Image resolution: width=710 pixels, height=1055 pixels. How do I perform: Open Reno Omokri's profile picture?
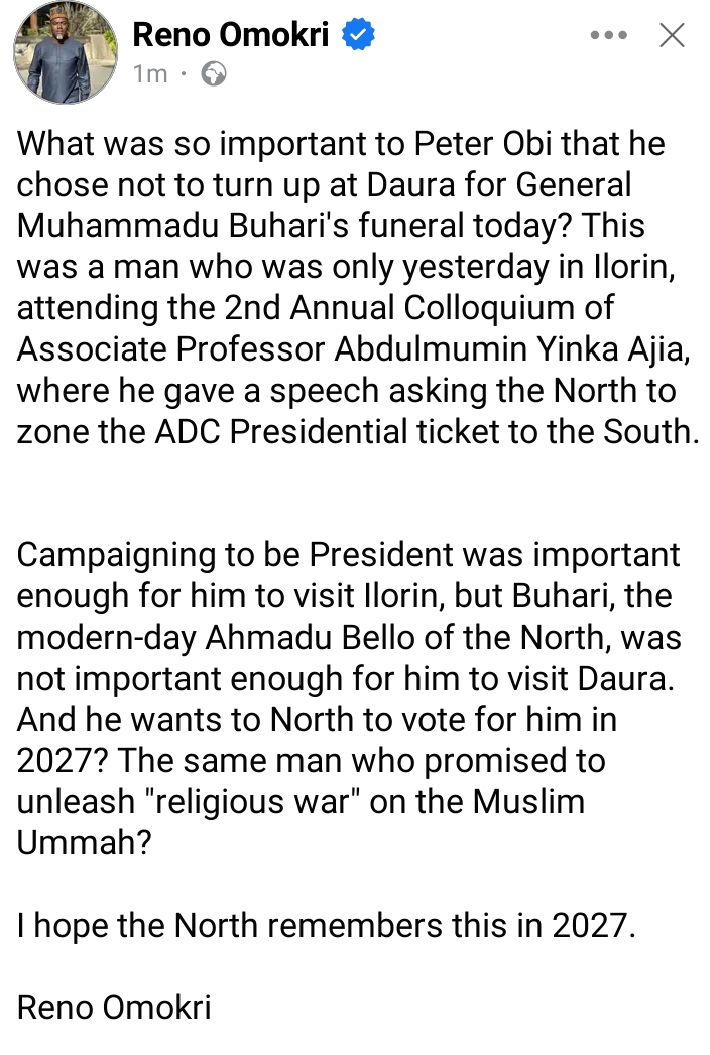coord(65,53)
